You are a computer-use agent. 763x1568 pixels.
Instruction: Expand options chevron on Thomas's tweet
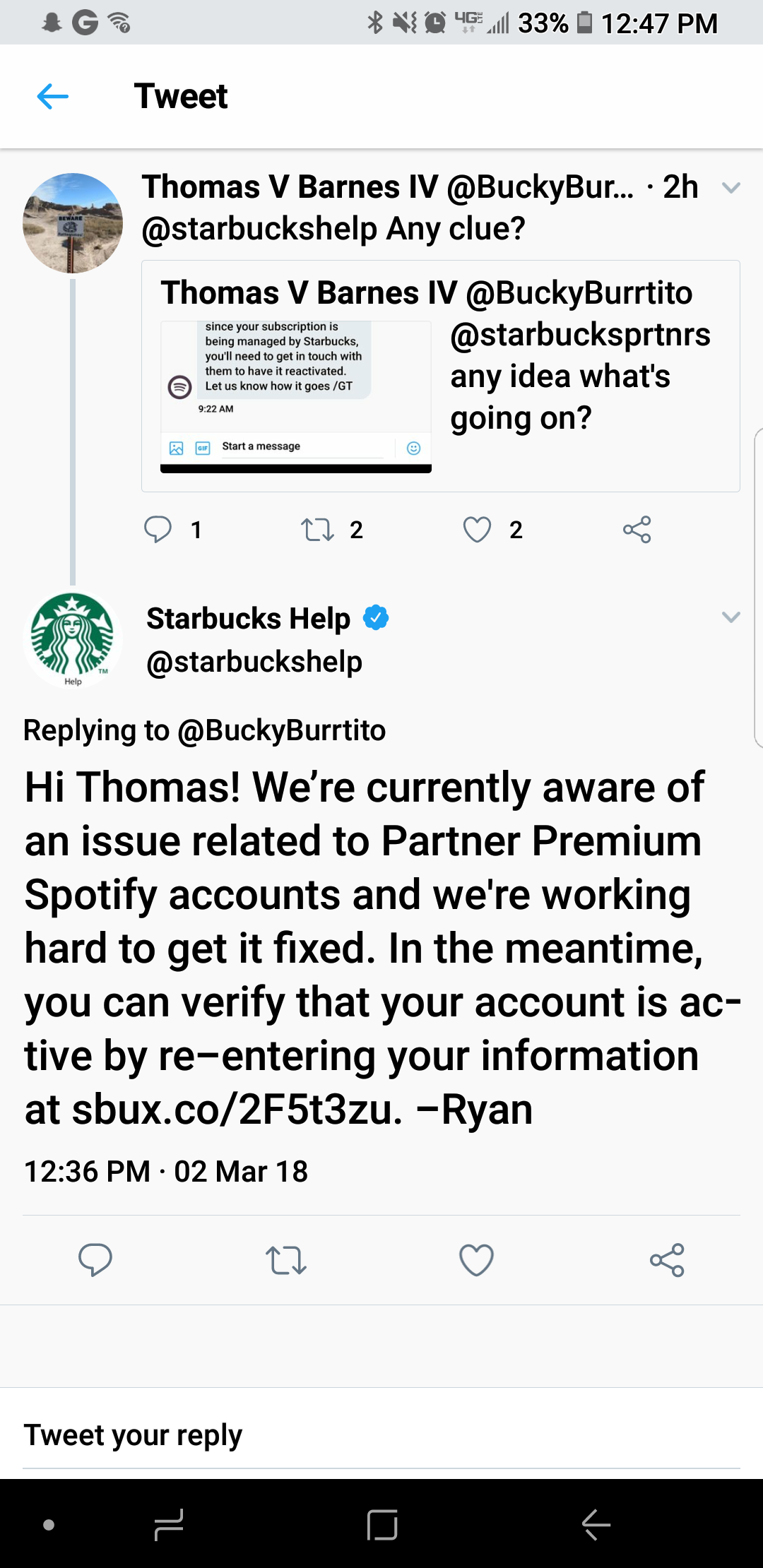click(731, 188)
